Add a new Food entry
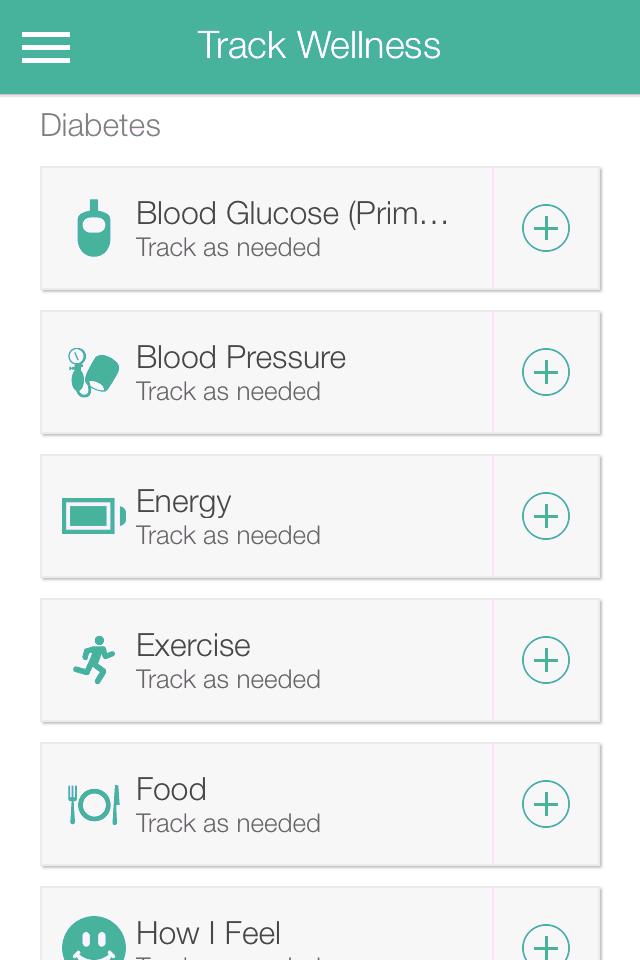 [x=546, y=805]
